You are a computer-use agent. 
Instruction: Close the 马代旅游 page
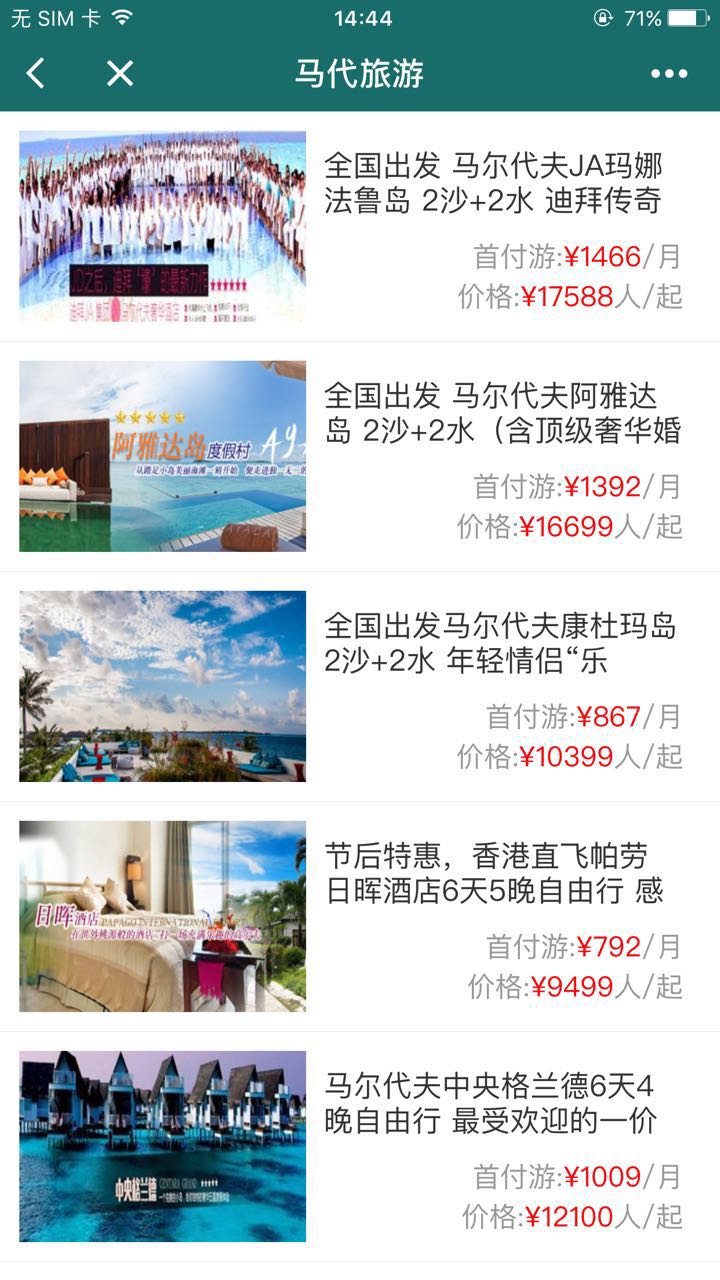[120, 73]
